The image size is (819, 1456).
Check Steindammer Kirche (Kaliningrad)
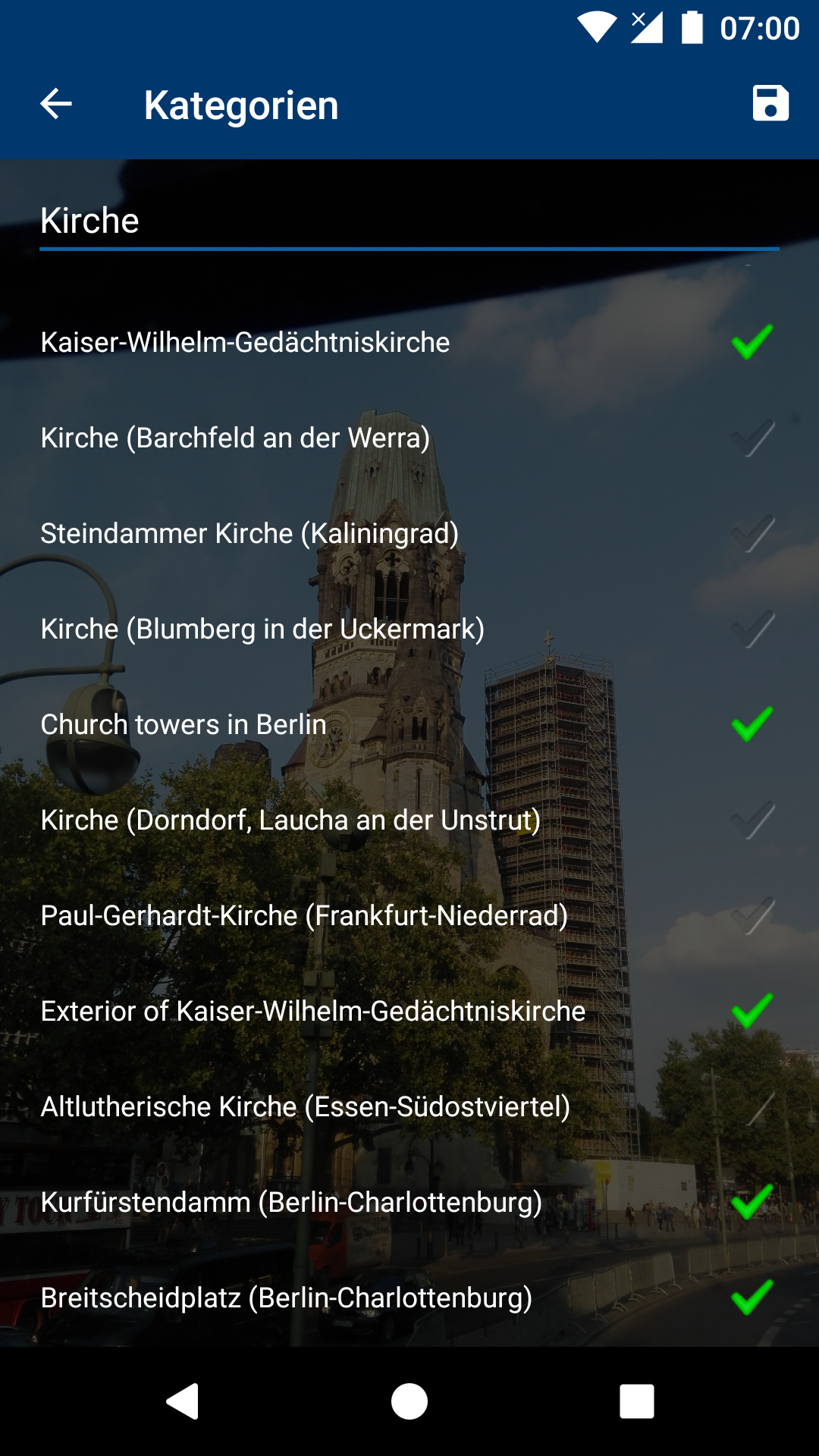click(752, 533)
